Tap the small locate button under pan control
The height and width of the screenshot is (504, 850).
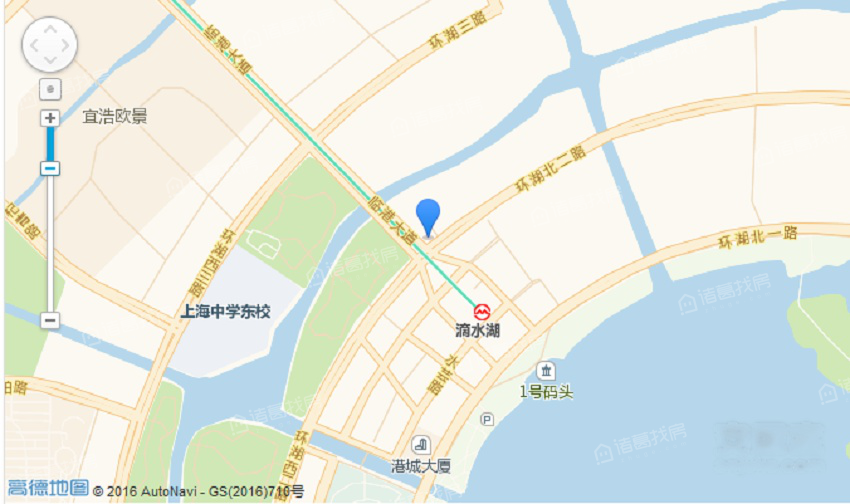tap(50, 88)
